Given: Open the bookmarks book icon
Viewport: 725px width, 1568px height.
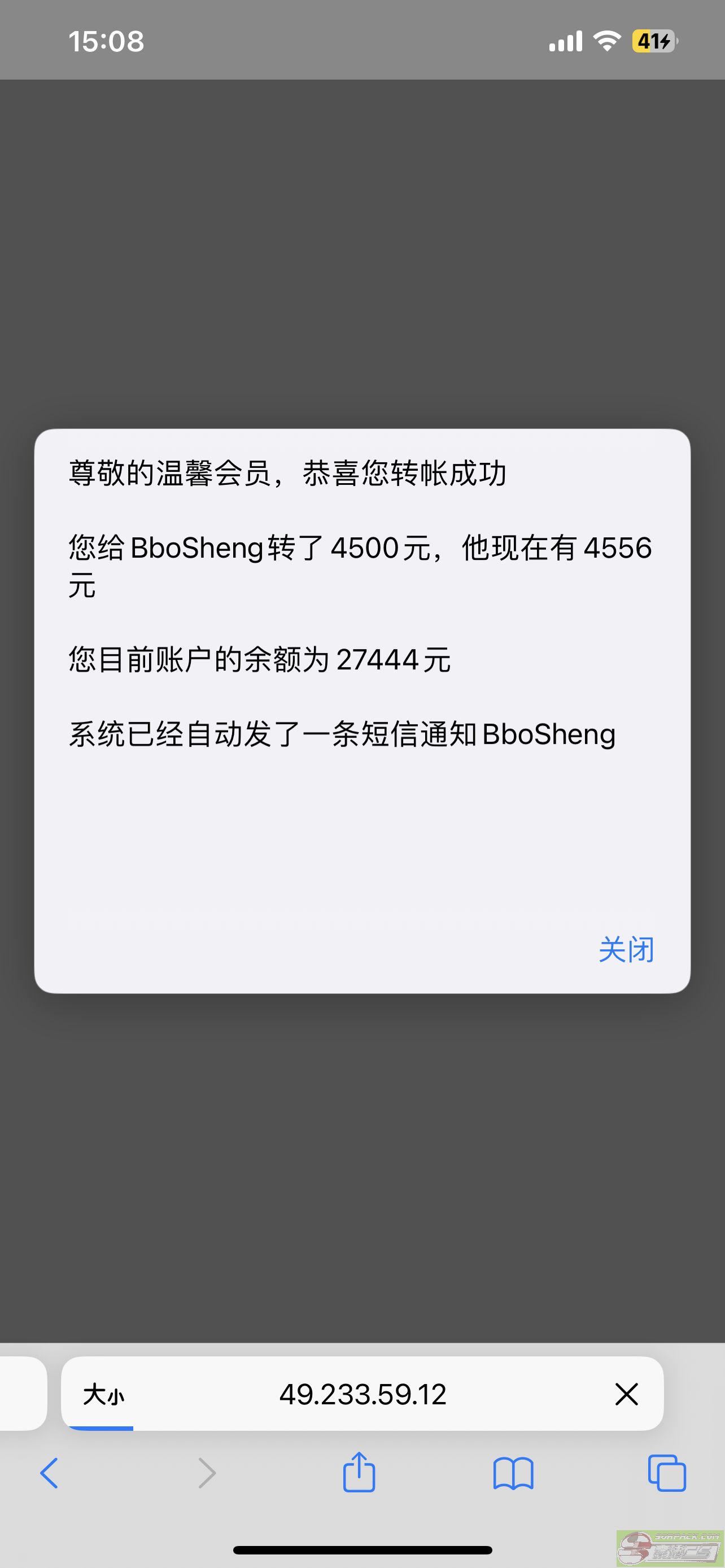Looking at the screenshot, I should click(513, 1473).
